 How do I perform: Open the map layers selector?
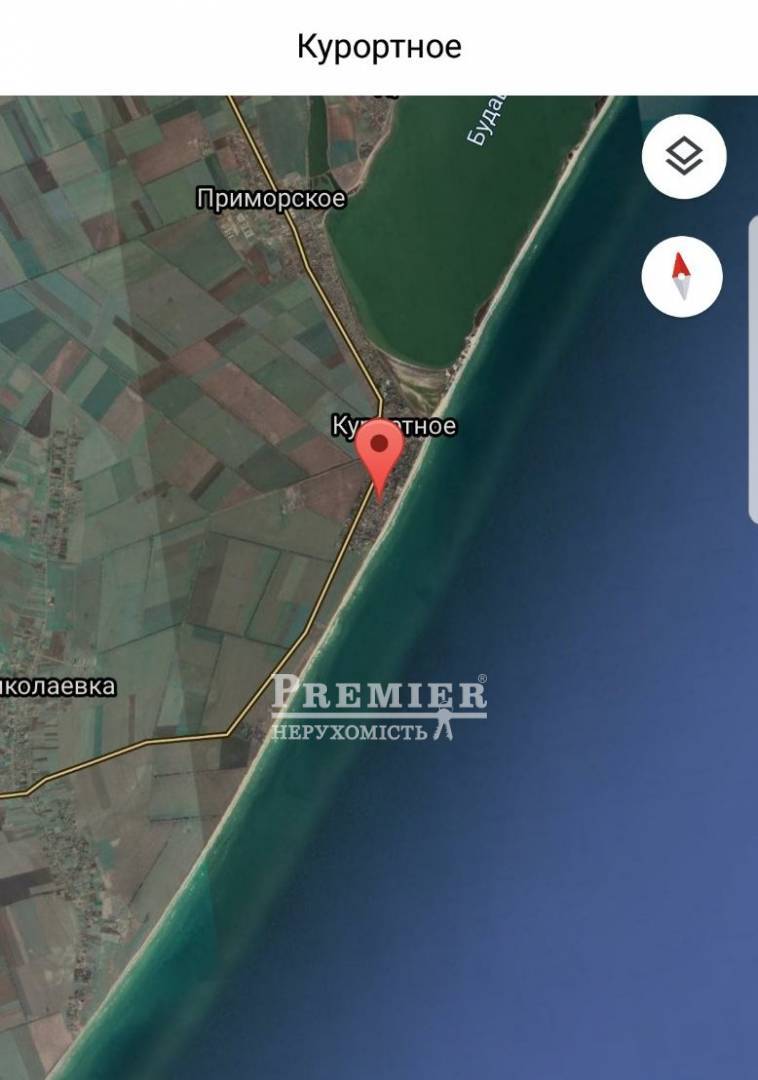tap(684, 157)
